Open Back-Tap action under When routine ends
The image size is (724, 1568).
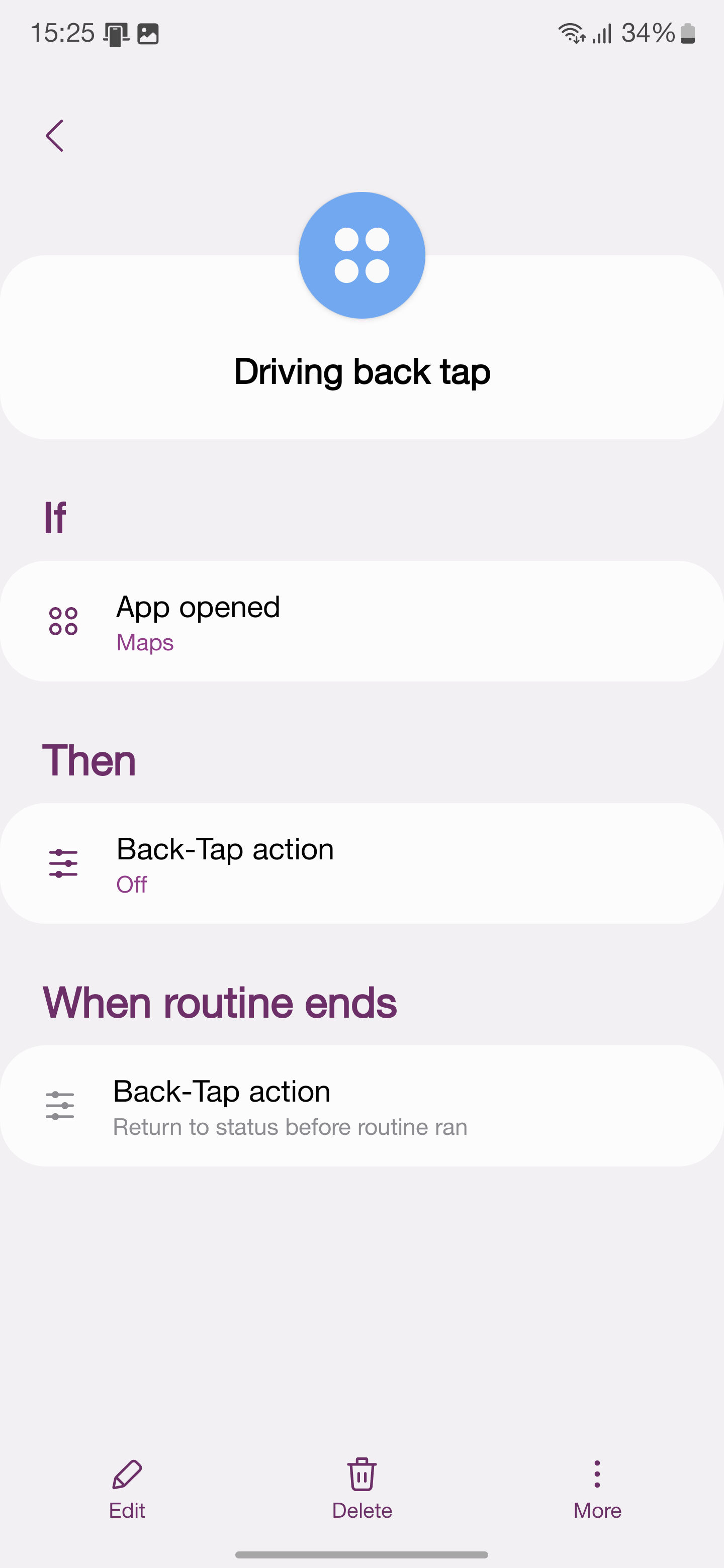coord(361,1106)
